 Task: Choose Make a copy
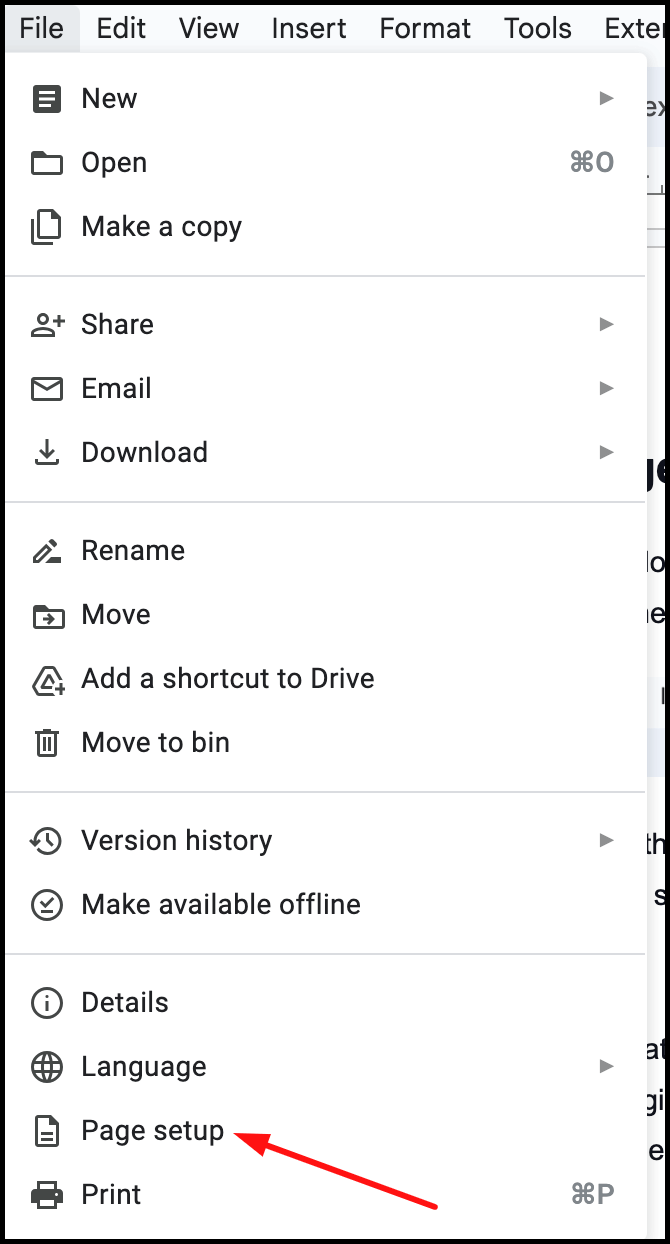coord(325,226)
